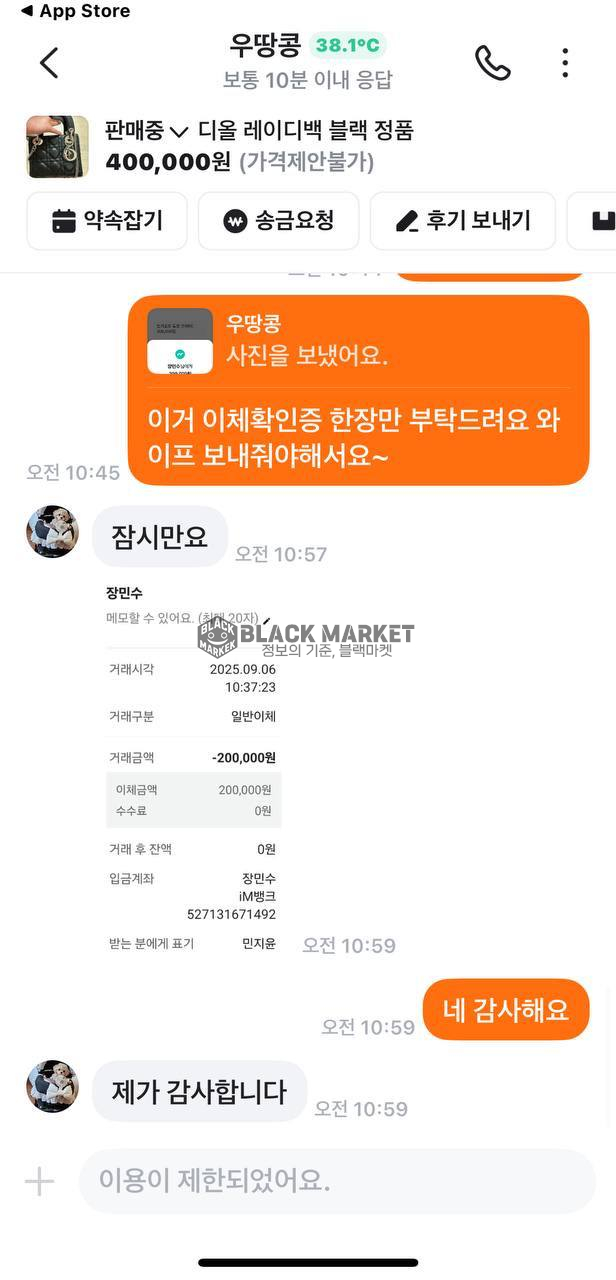Tap the plus attachment icon
This screenshot has height=1280, width=616.
point(39,1182)
